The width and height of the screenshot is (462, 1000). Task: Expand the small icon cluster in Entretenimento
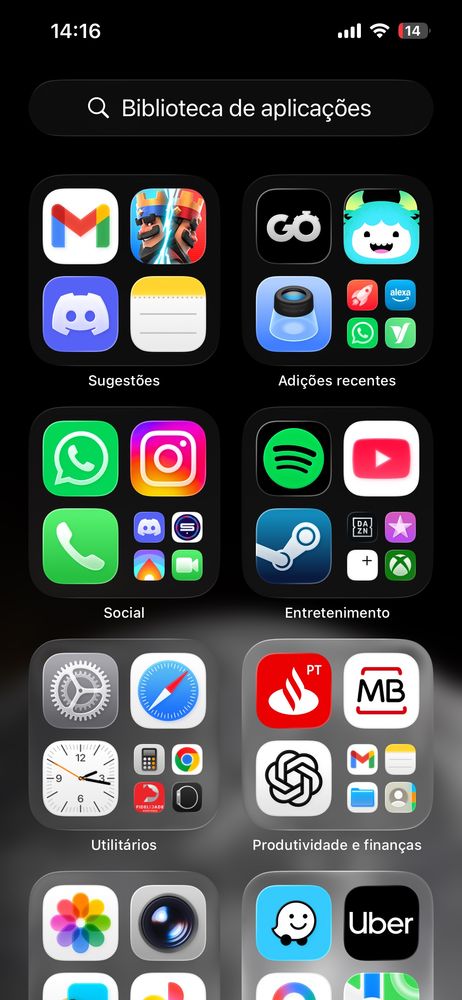(x=381, y=546)
